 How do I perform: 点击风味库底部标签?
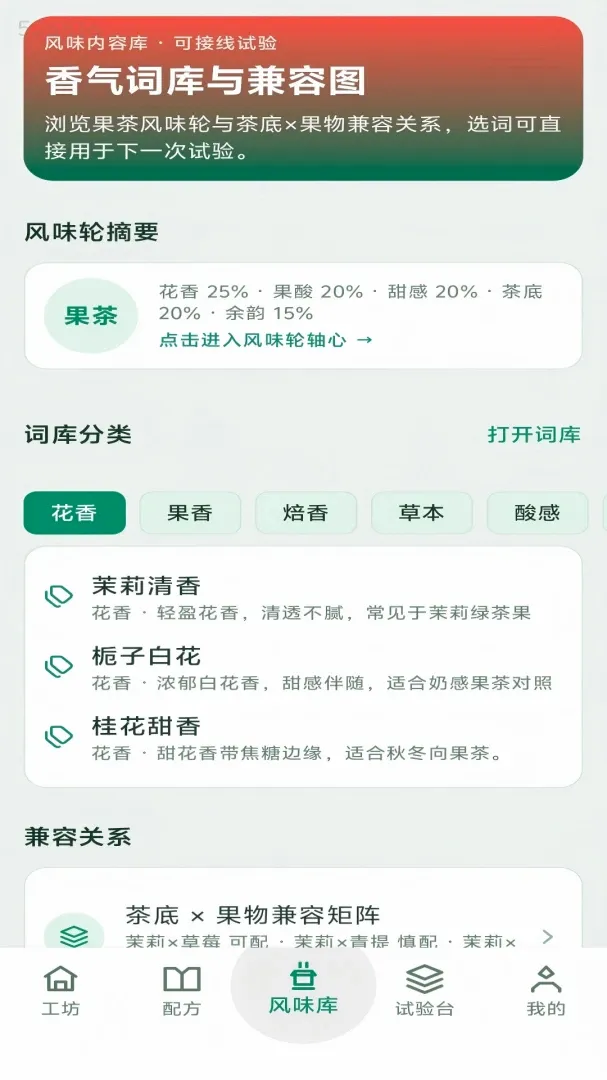(303, 990)
